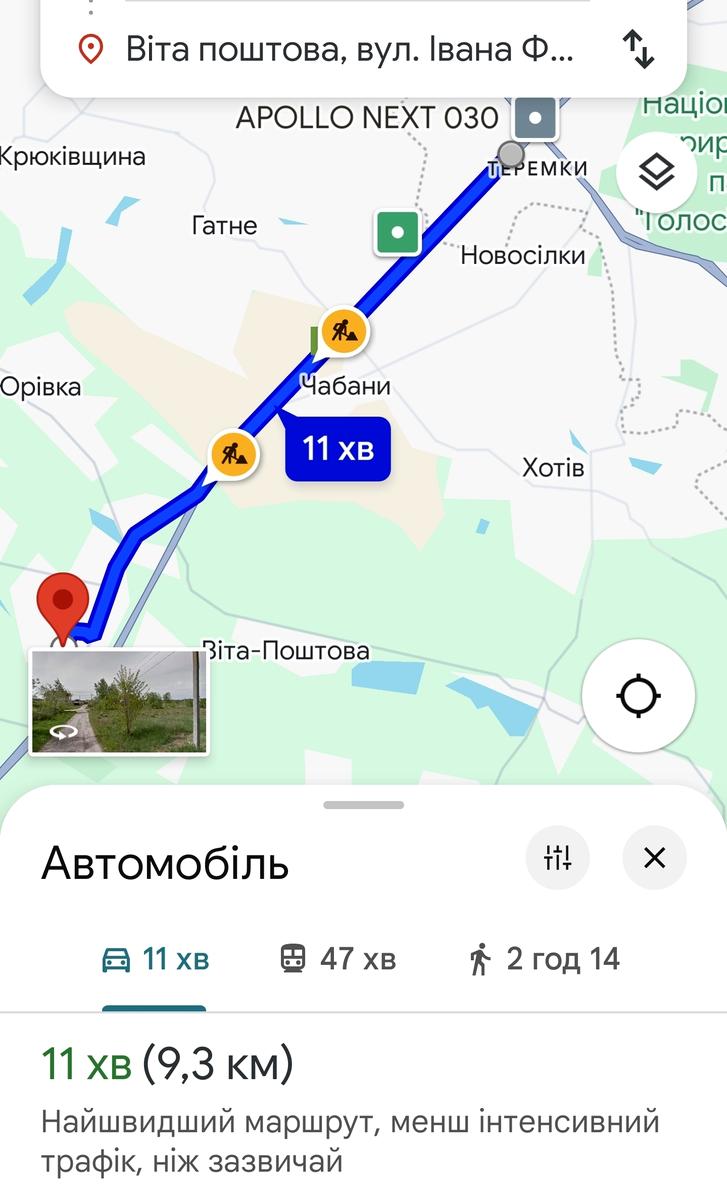Switch to public transit 47 хв
The image size is (727, 1200).
click(337, 960)
